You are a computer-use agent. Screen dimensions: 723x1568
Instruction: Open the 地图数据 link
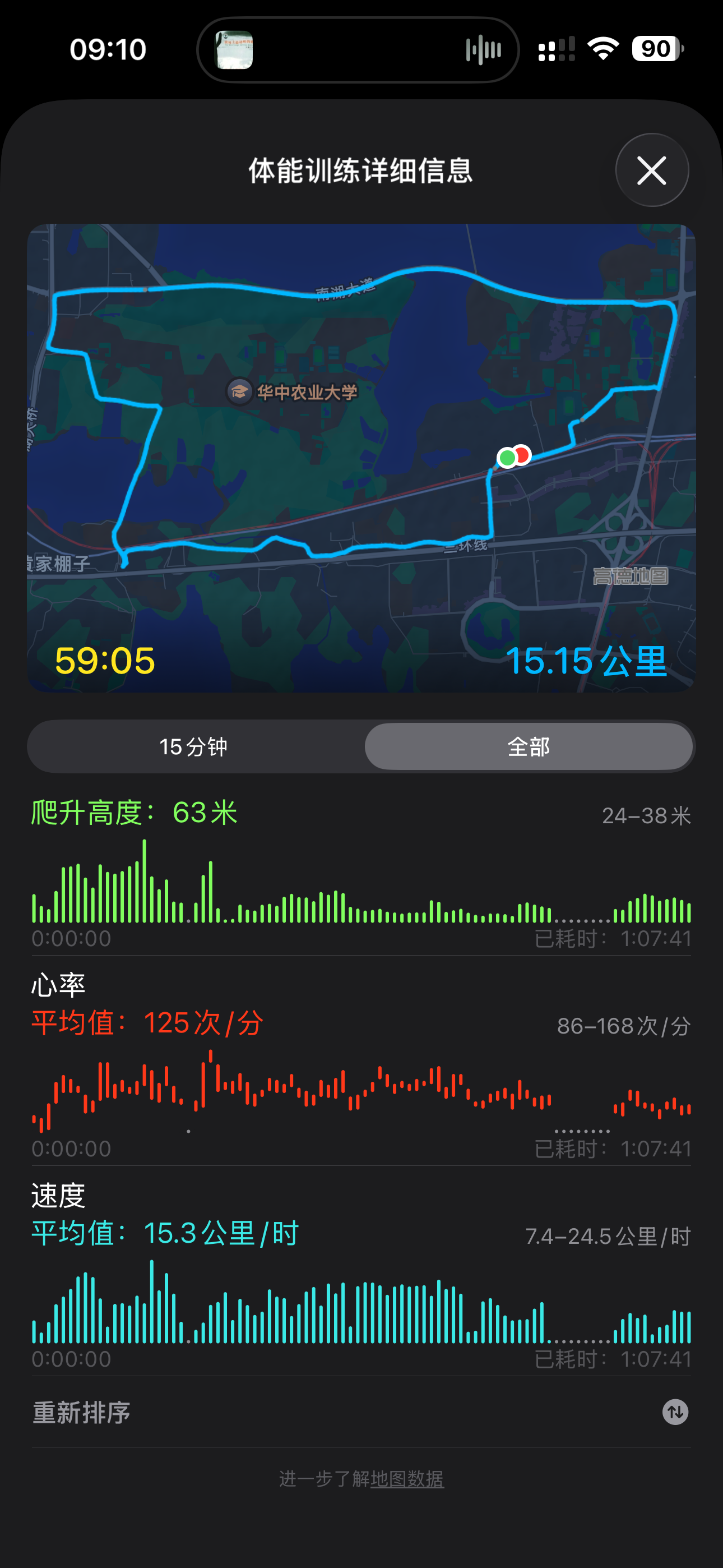pos(407,1478)
